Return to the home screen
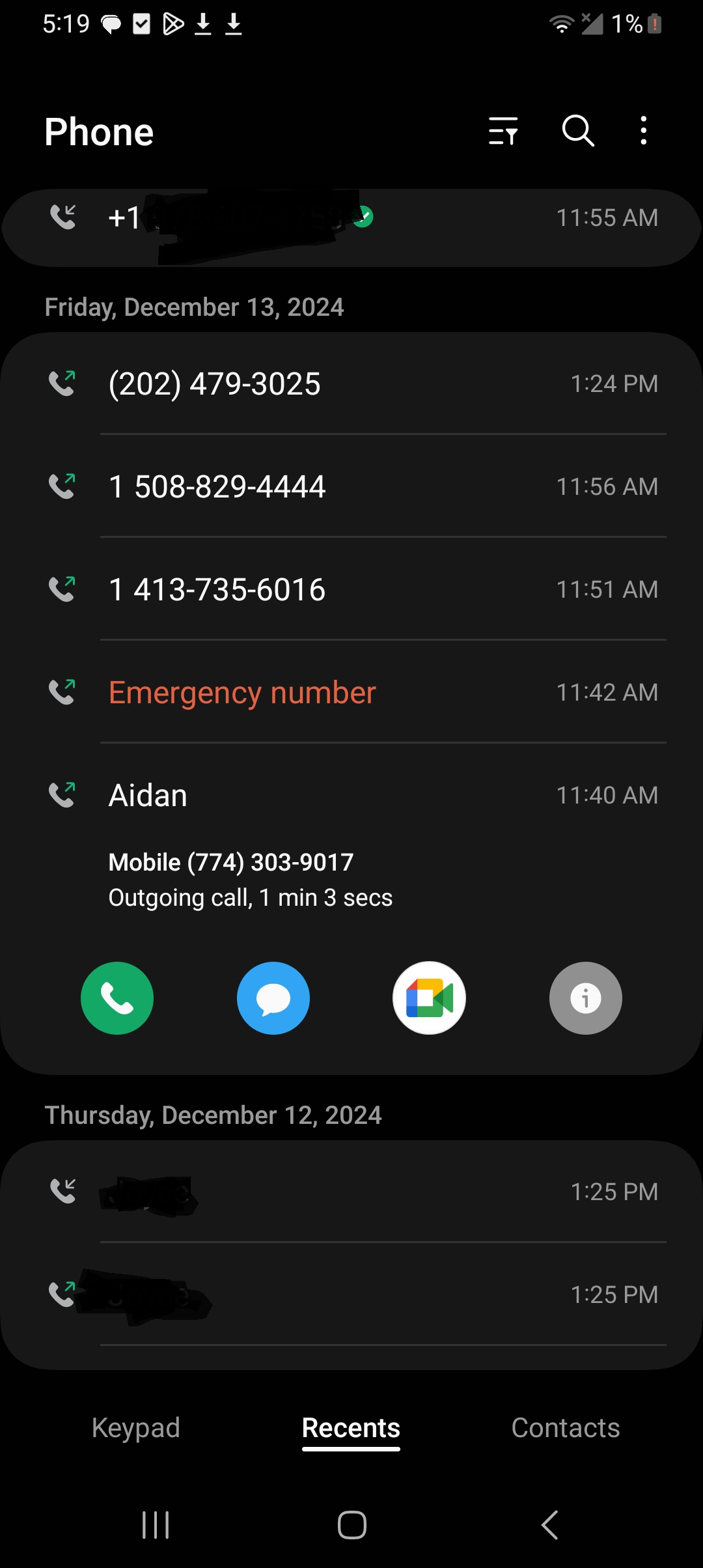703x1568 pixels. pos(351,1524)
